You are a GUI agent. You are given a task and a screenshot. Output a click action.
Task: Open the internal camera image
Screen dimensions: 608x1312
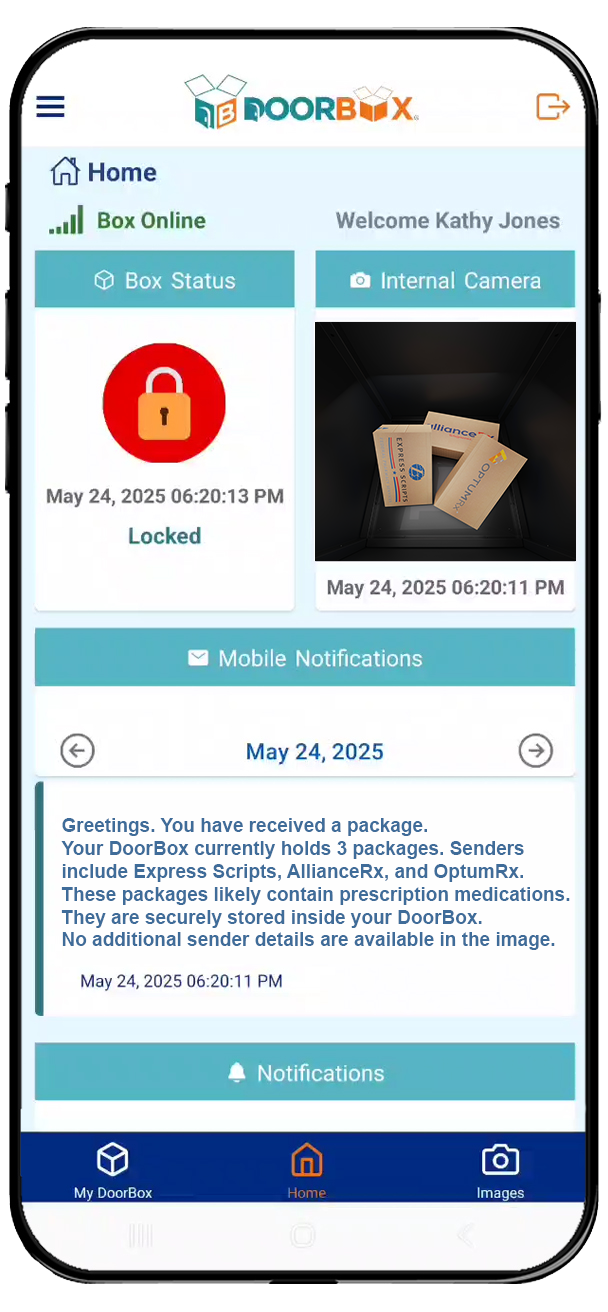click(x=445, y=441)
